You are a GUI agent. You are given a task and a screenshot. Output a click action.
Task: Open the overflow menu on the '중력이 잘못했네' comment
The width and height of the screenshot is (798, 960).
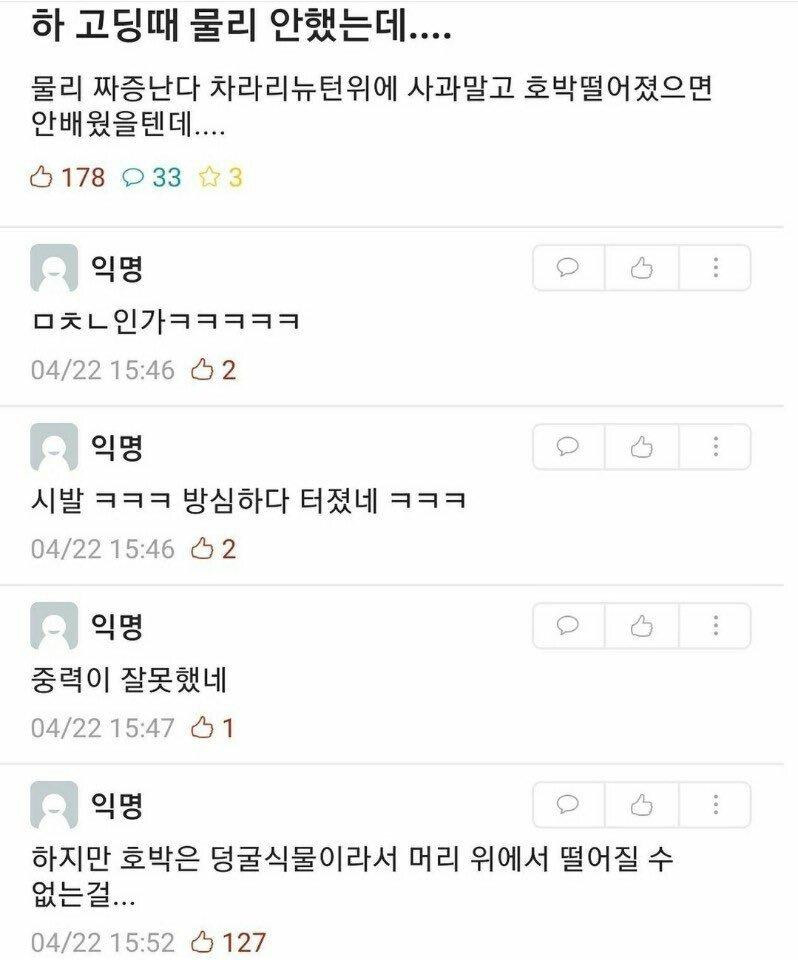(x=715, y=626)
